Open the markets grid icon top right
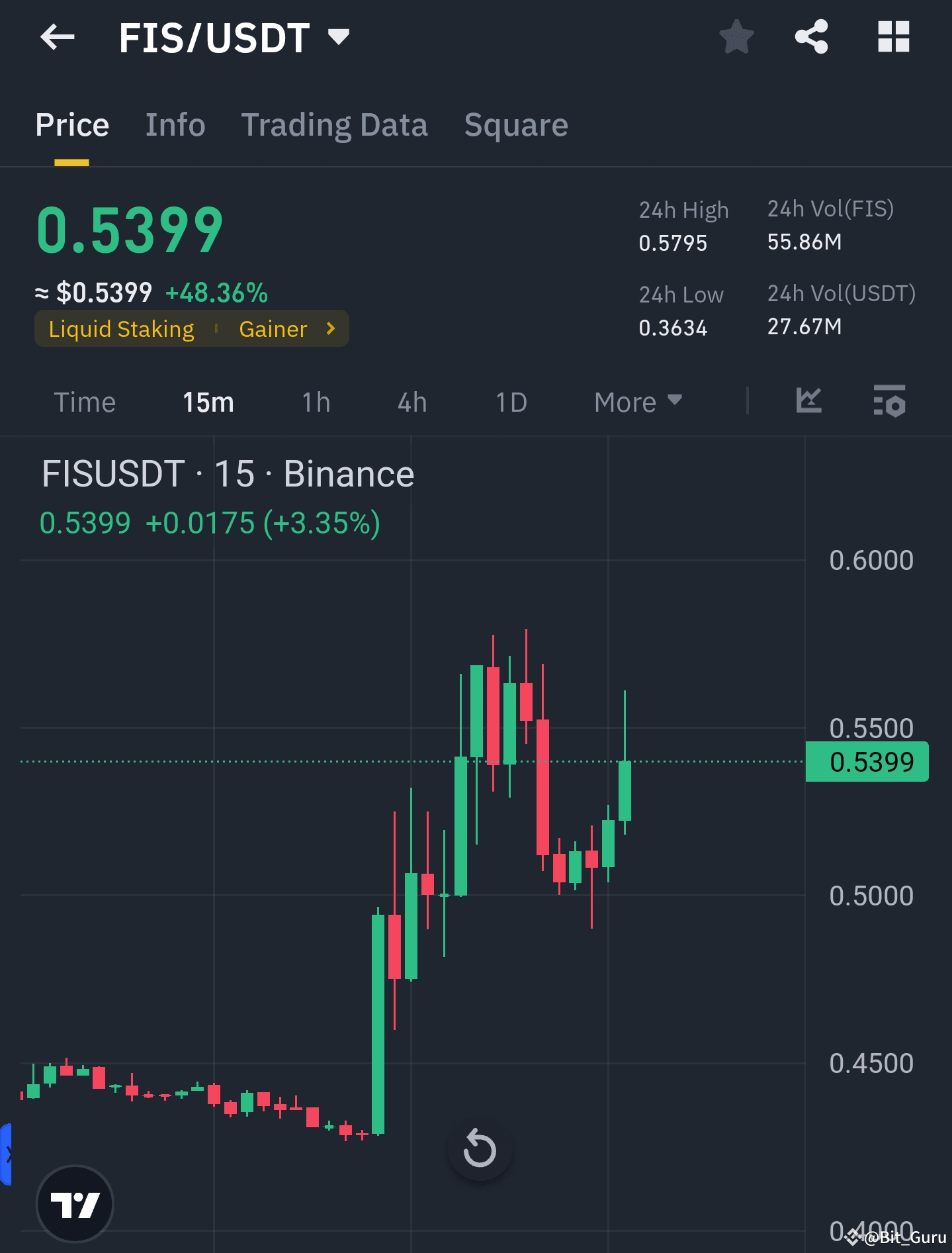This screenshot has height=1253, width=952. point(893,38)
